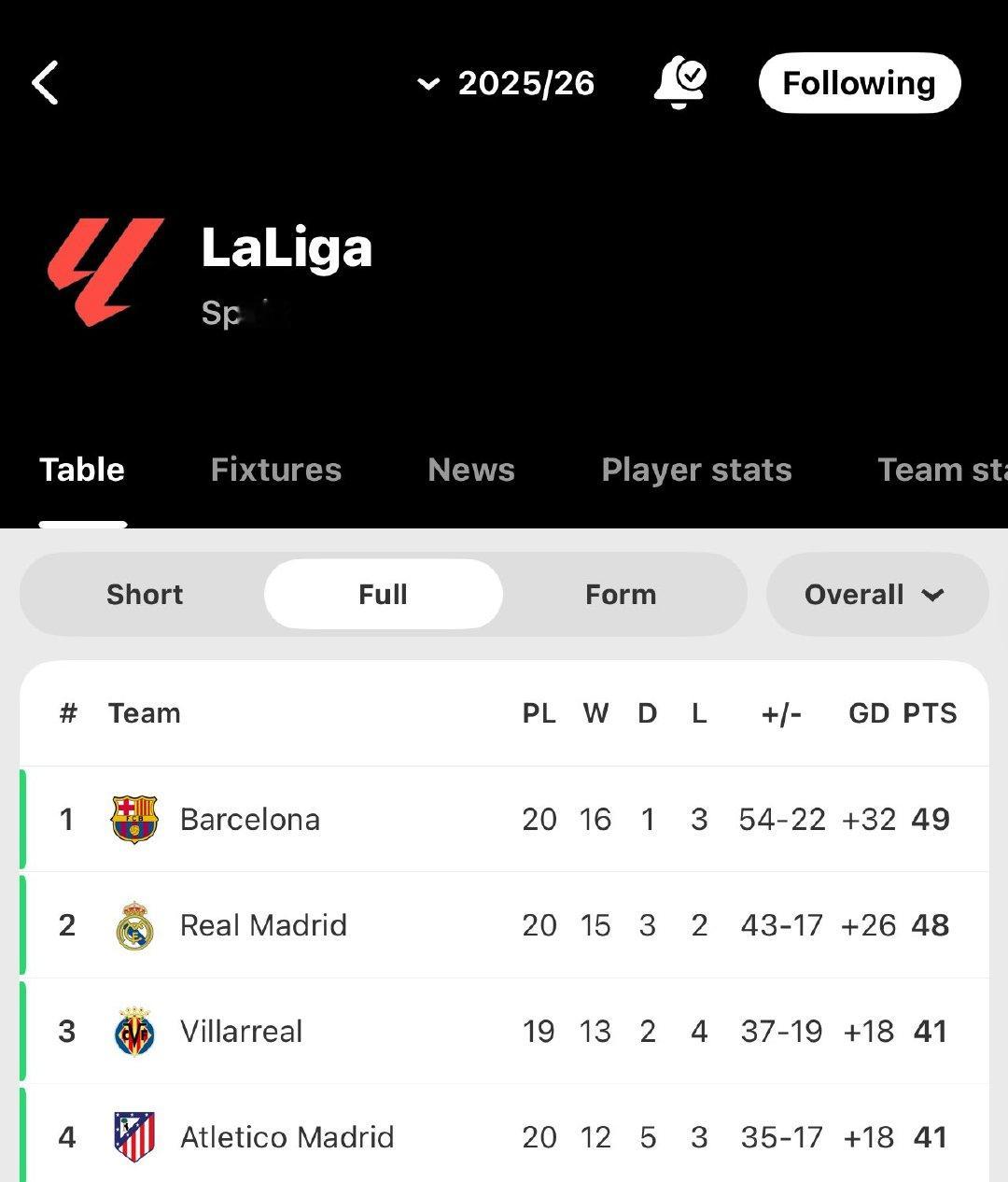Open the Real Madrid row

pyautogui.click(x=504, y=925)
